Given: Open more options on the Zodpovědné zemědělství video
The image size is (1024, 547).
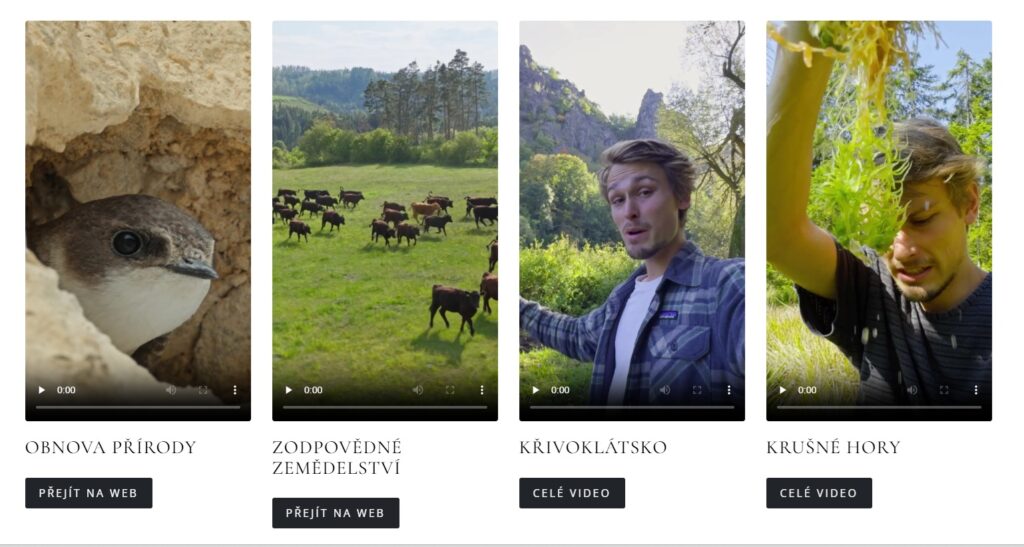Looking at the screenshot, I should pos(481,390).
